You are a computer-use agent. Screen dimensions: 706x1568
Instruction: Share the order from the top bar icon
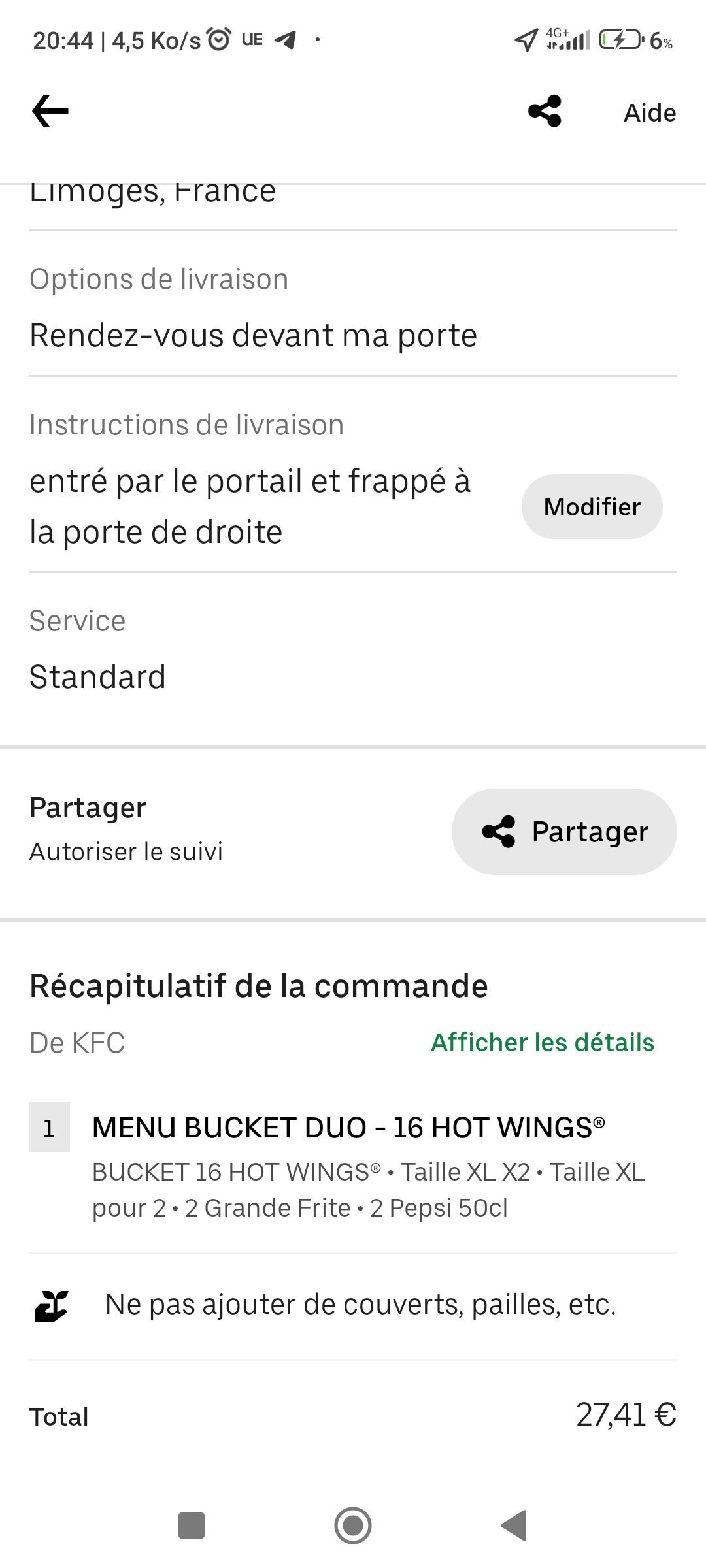tap(545, 111)
